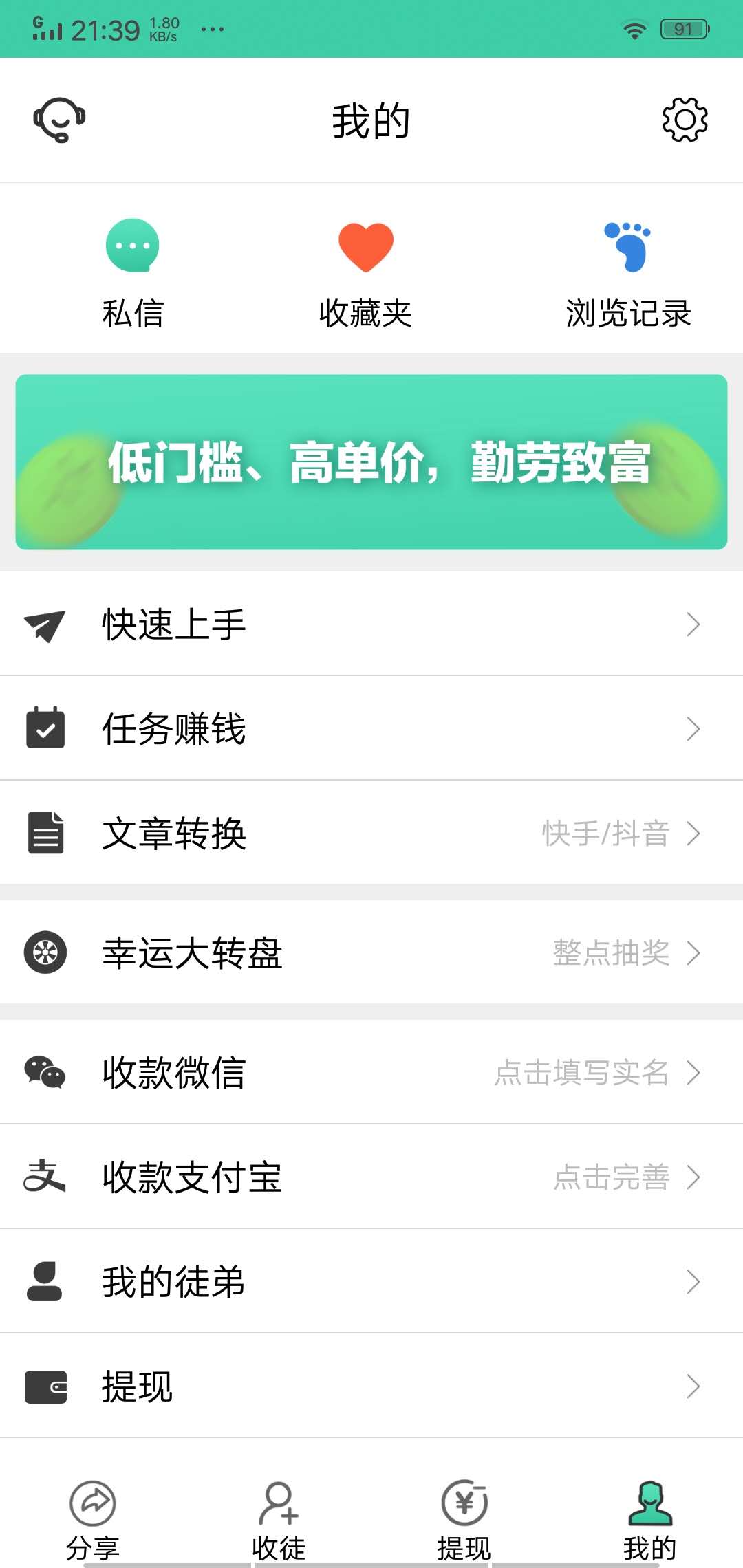The width and height of the screenshot is (743, 1568).
Task: Open the settings gear icon
Action: tap(684, 119)
